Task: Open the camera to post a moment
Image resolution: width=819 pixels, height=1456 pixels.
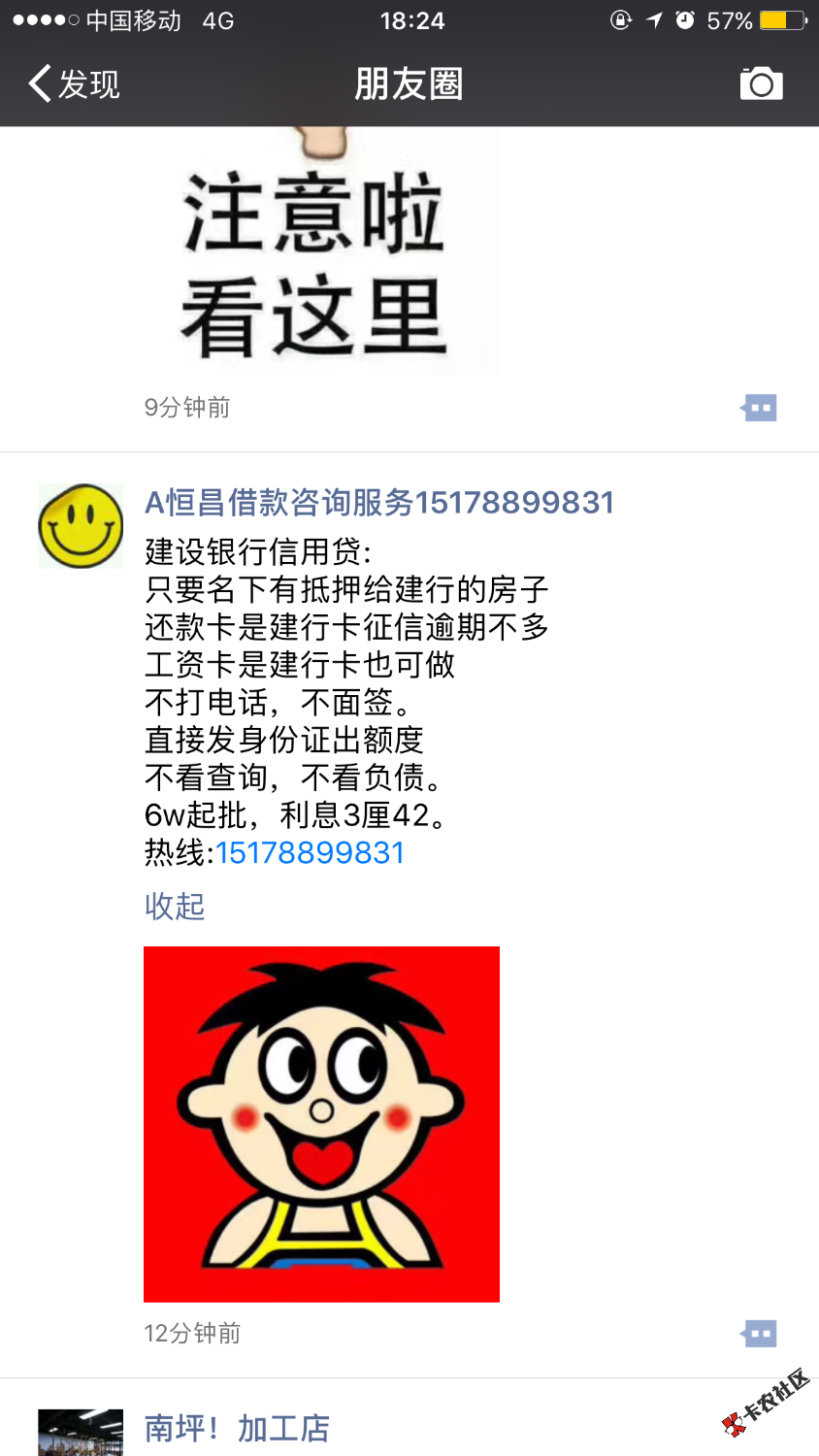Action: tap(761, 84)
